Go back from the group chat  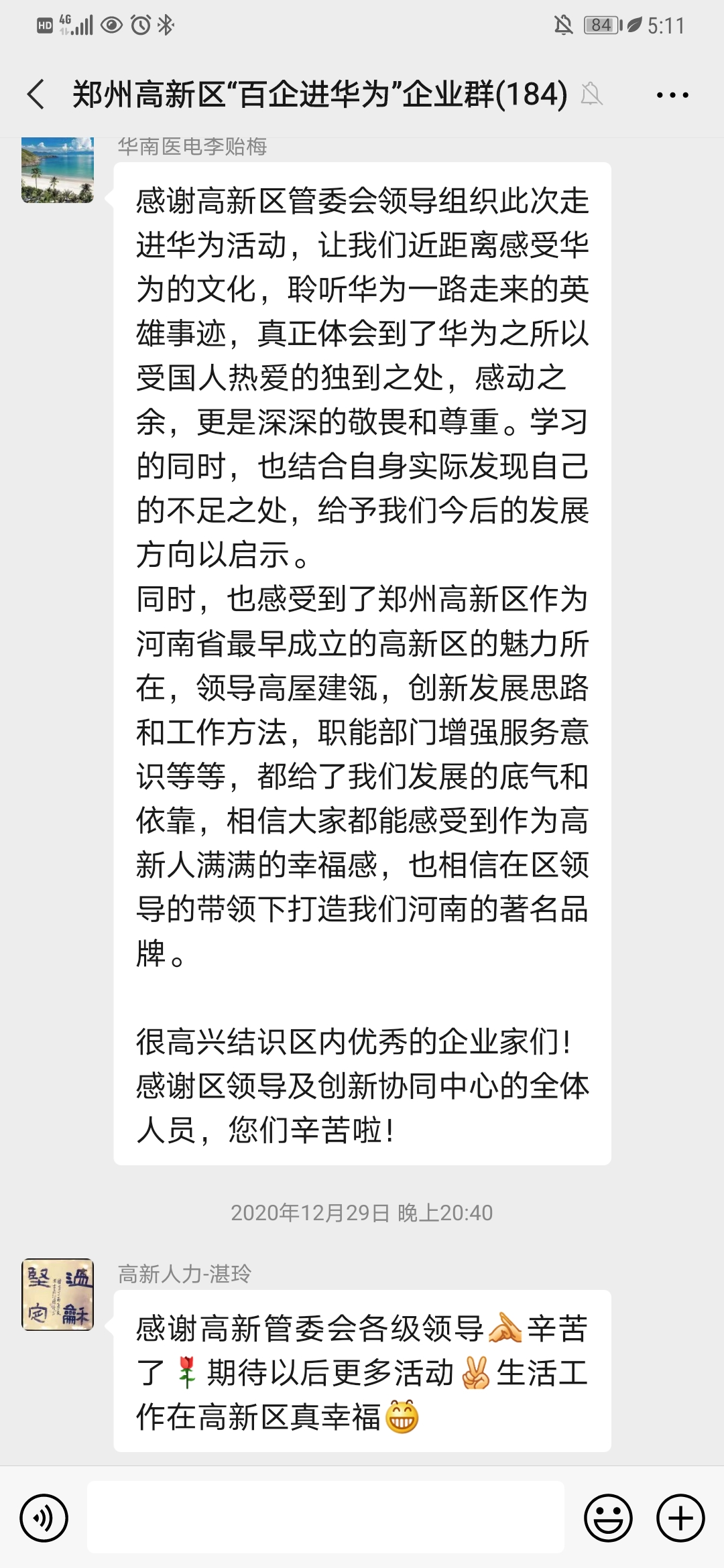coord(36,94)
